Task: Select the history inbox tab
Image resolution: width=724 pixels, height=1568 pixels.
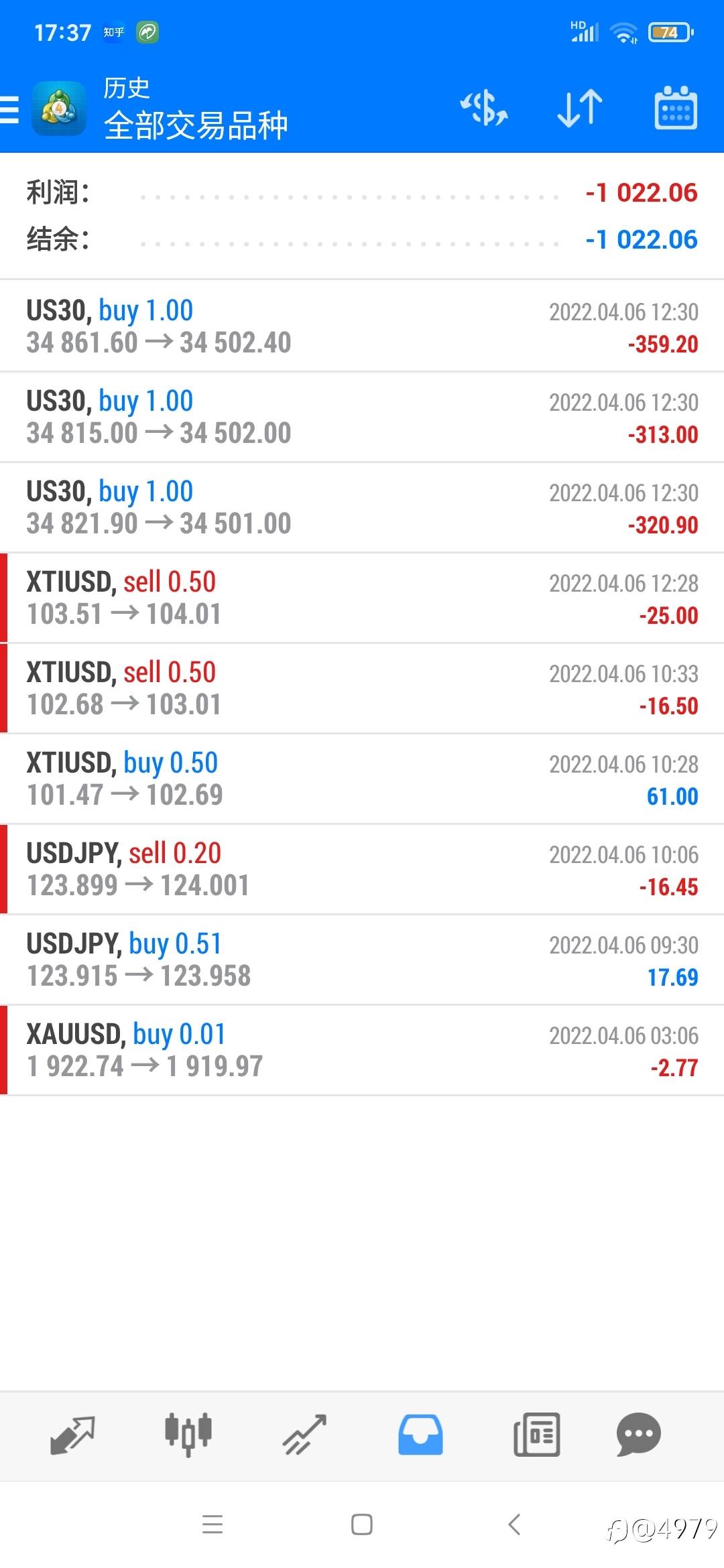Action: click(x=420, y=1435)
